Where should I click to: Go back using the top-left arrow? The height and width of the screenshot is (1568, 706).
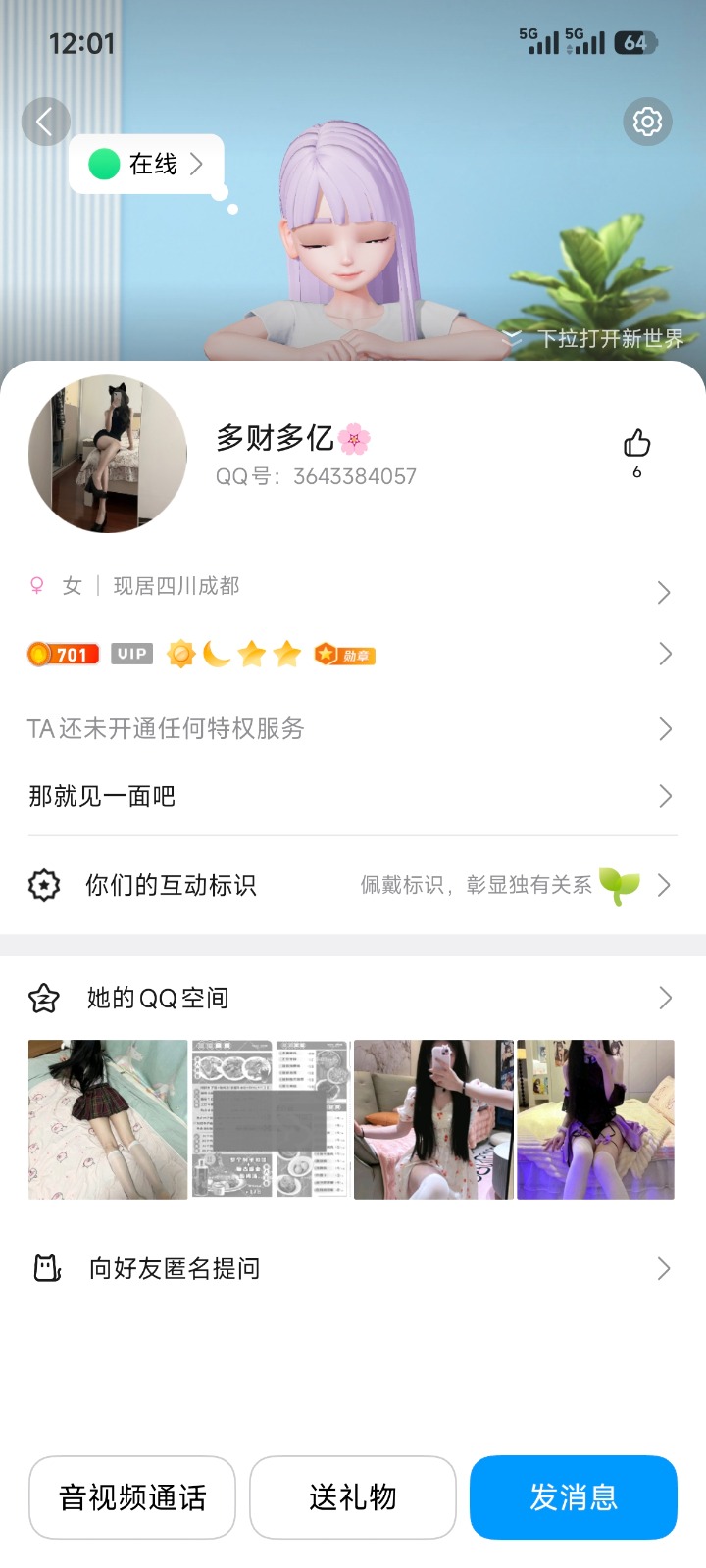(x=45, y=122)
